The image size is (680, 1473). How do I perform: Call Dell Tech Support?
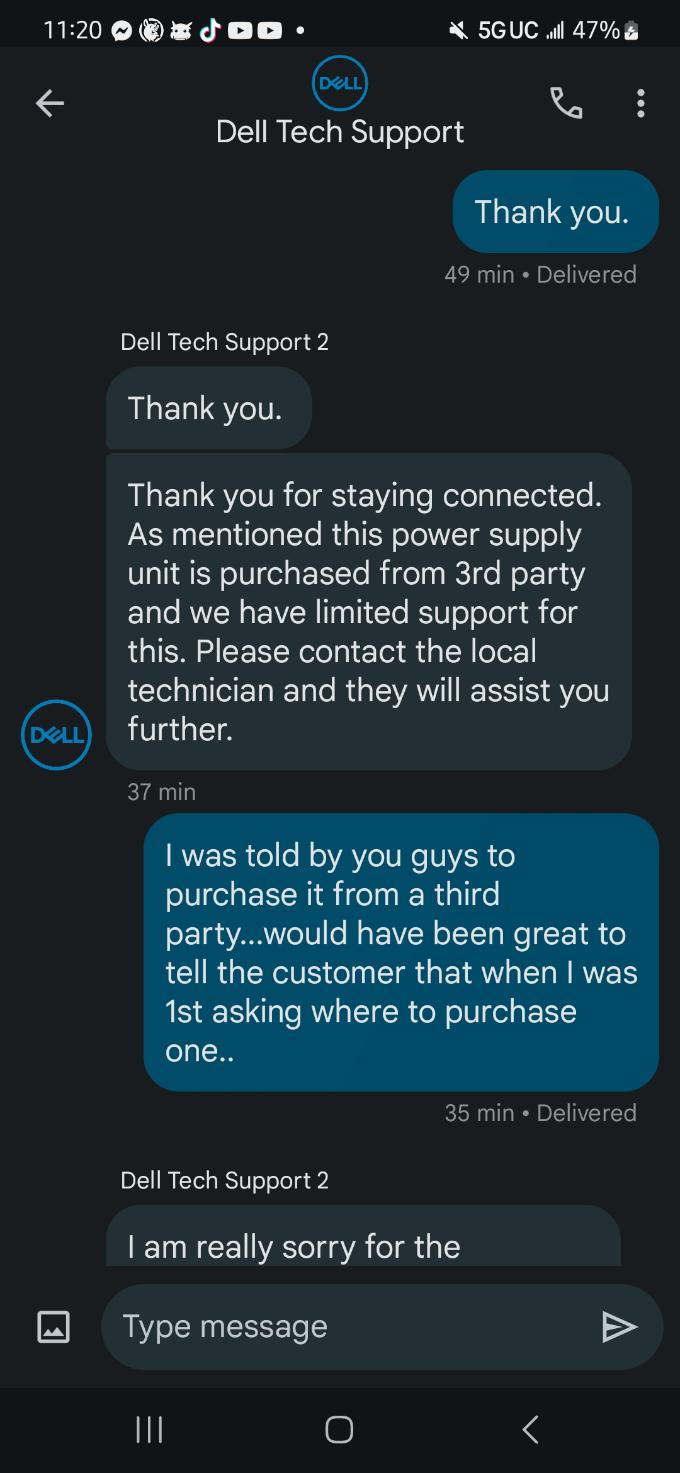click(566, 103)
